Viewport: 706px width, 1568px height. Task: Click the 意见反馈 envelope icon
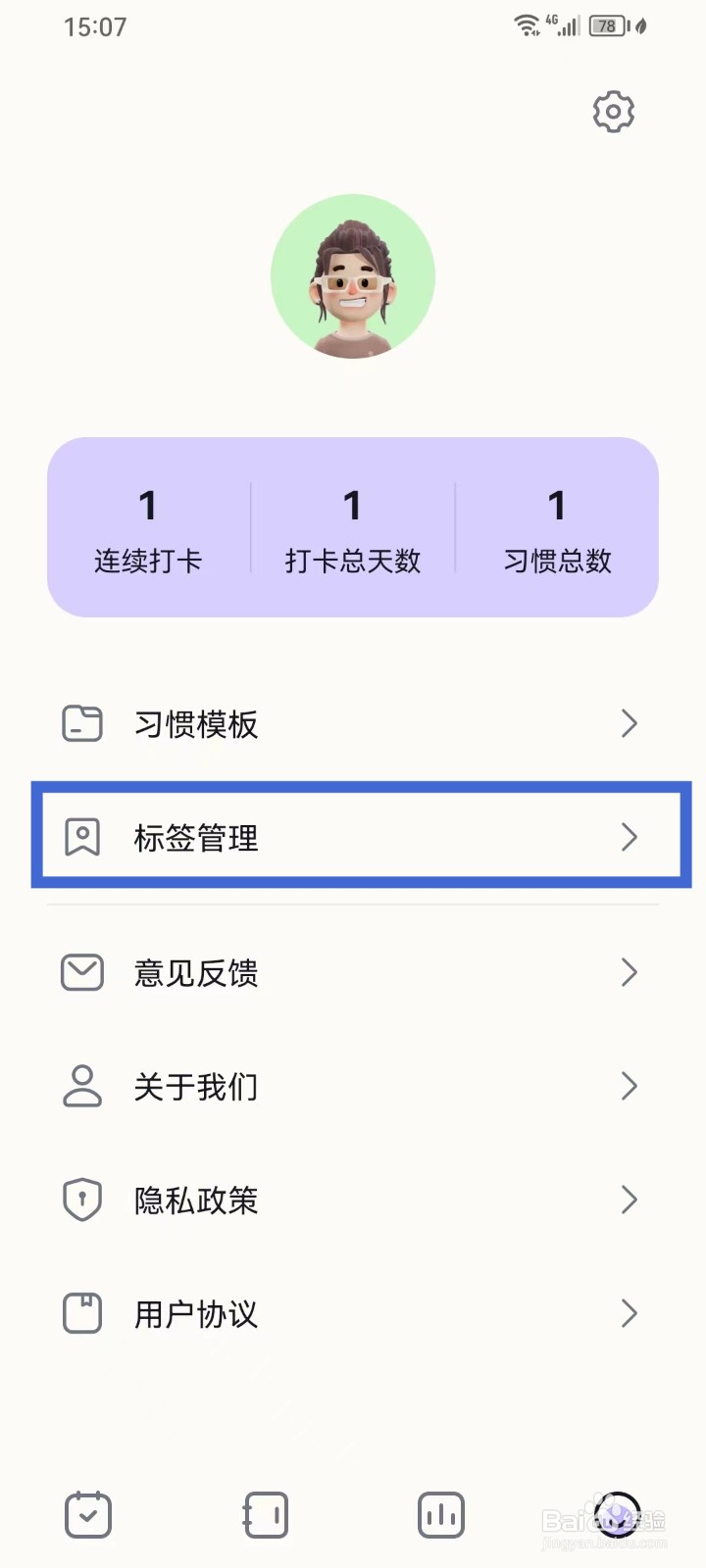80,972
